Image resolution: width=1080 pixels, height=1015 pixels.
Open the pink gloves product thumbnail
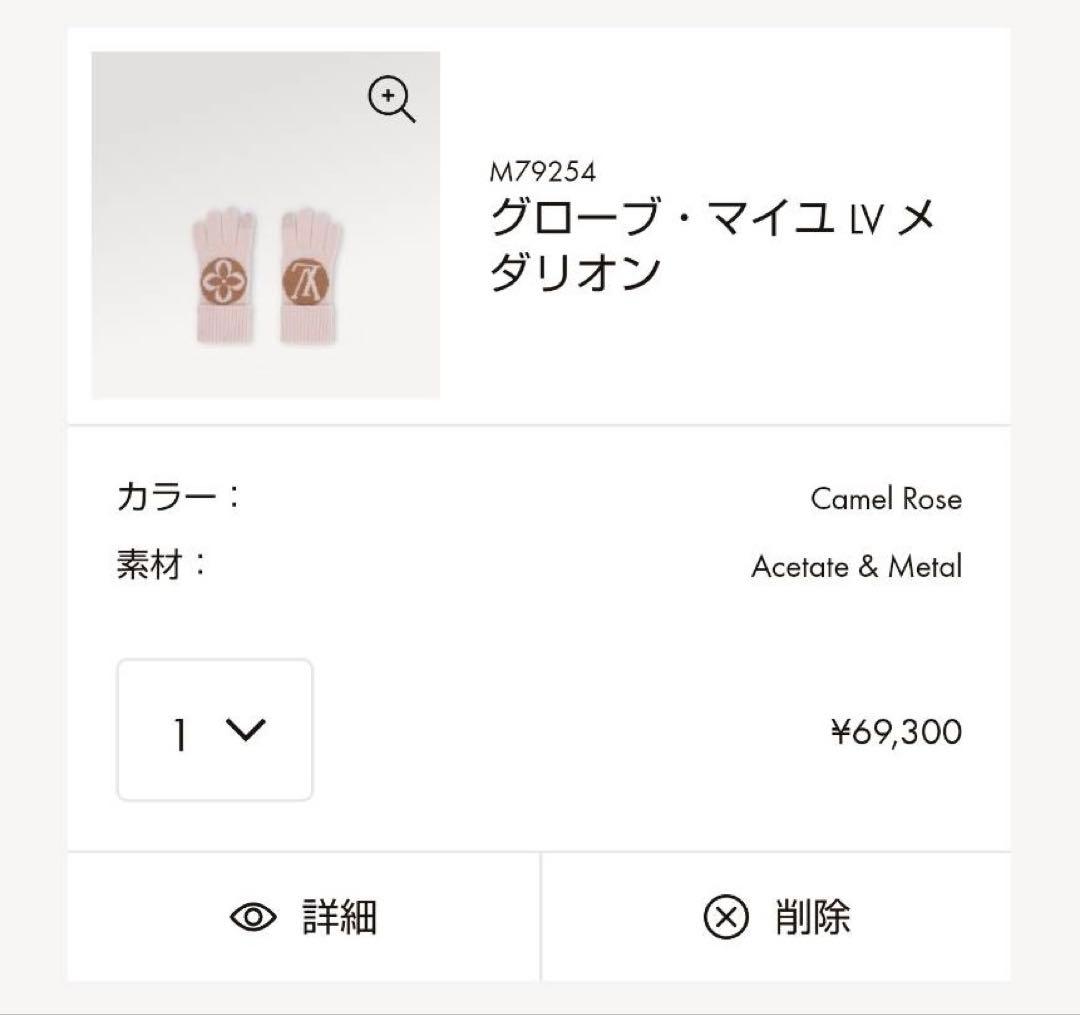(266, 225)
